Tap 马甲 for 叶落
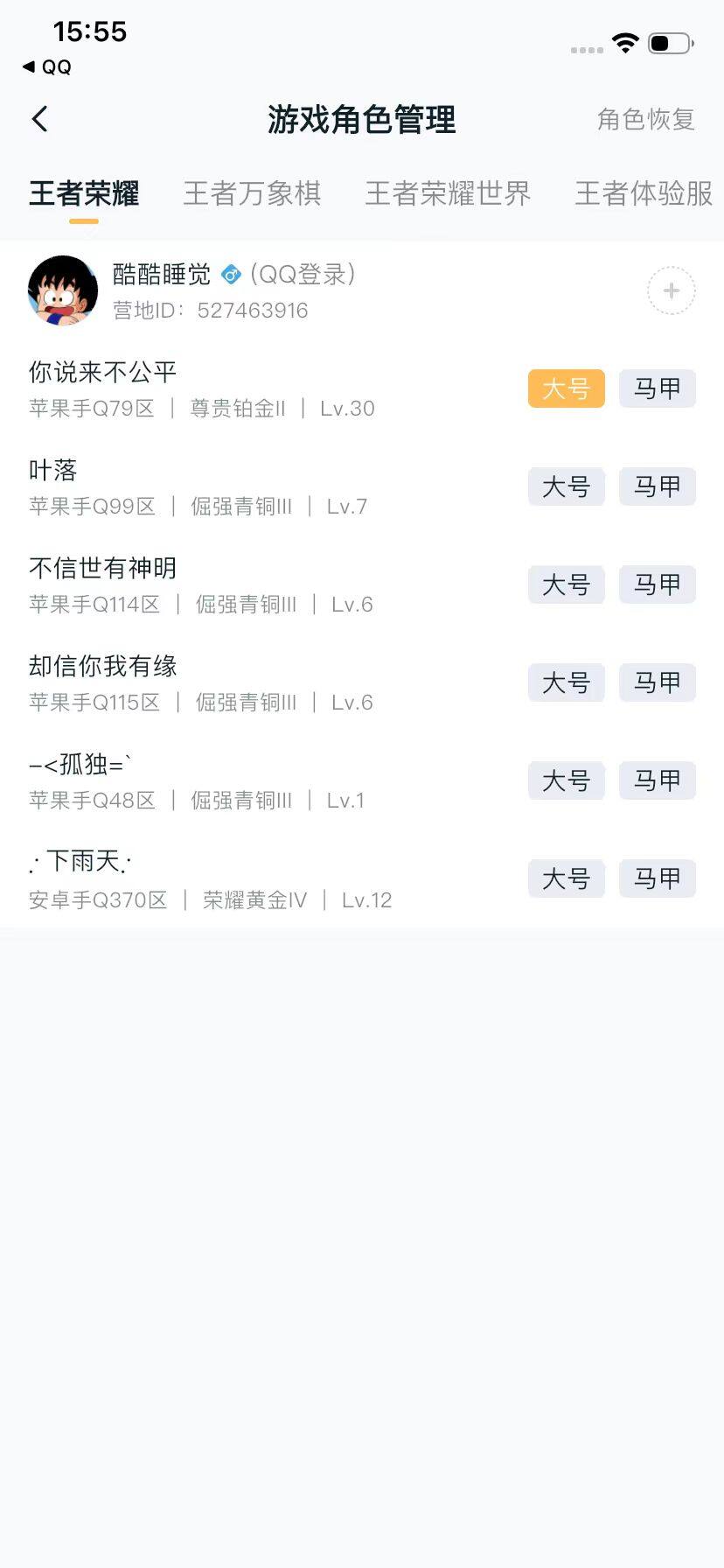This screenshot has width=724, height=1568. 657,486
